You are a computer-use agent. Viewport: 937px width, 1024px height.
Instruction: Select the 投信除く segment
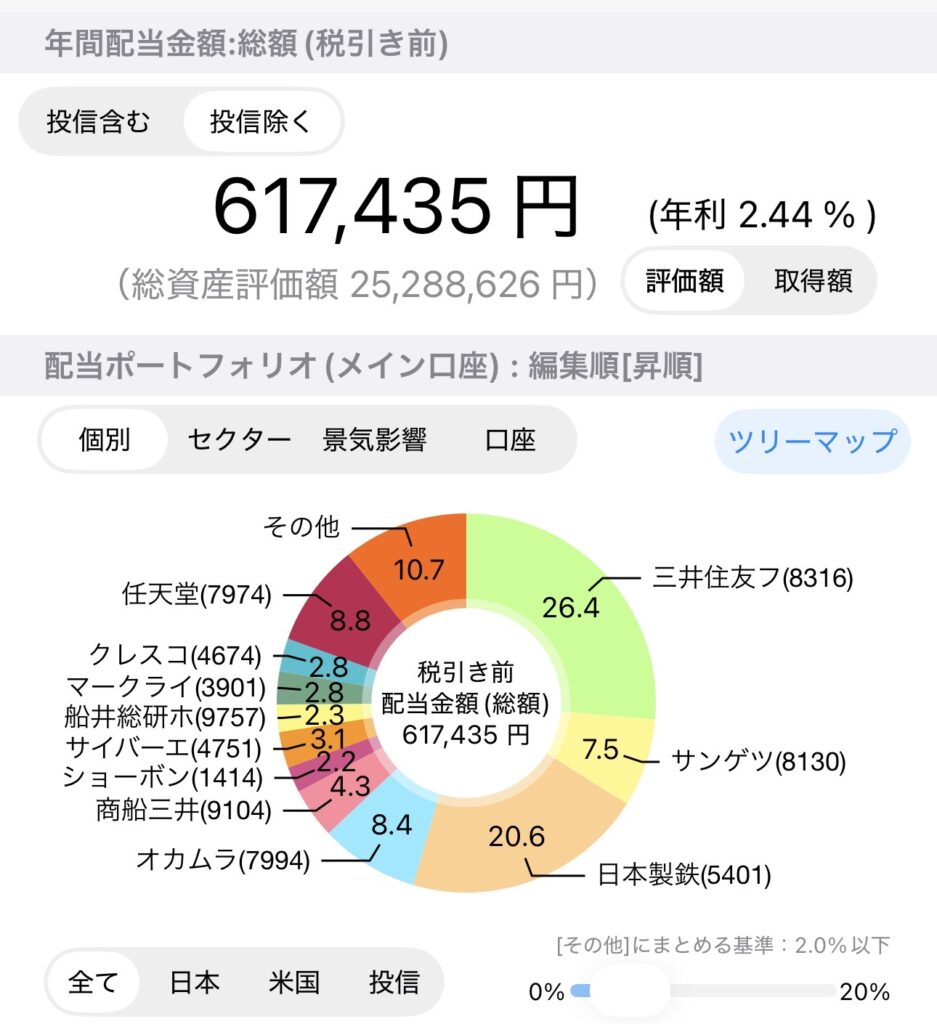click(x=261, y=123)
